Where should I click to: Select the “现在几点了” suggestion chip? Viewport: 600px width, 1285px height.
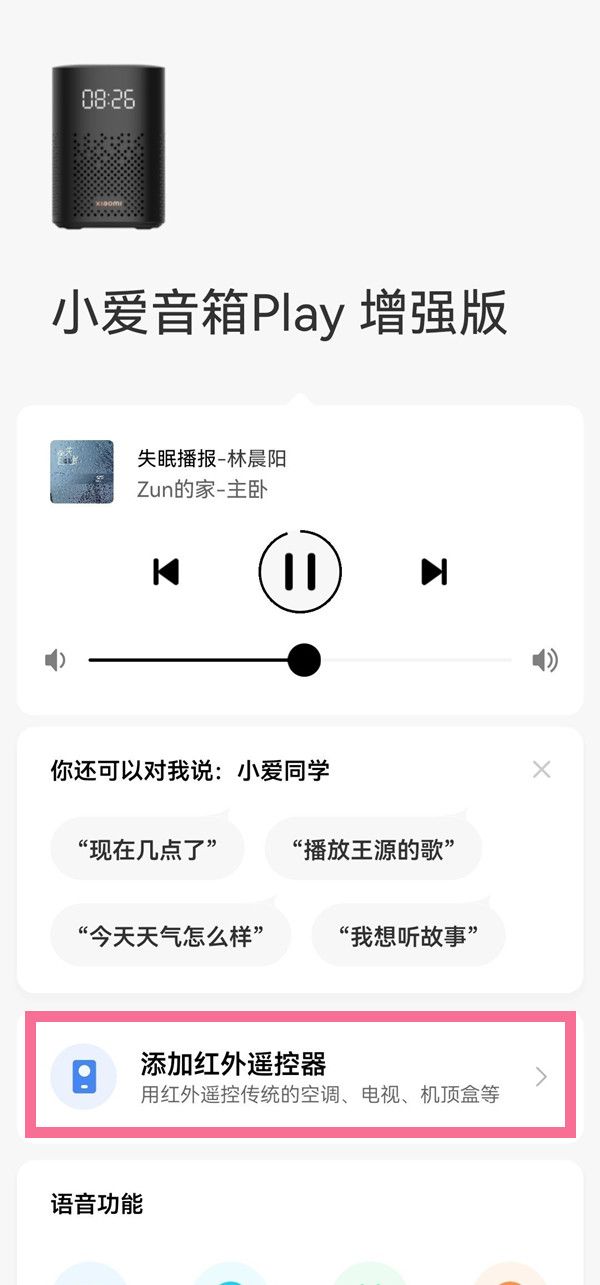pyautogui.click(x=147, y=850)
